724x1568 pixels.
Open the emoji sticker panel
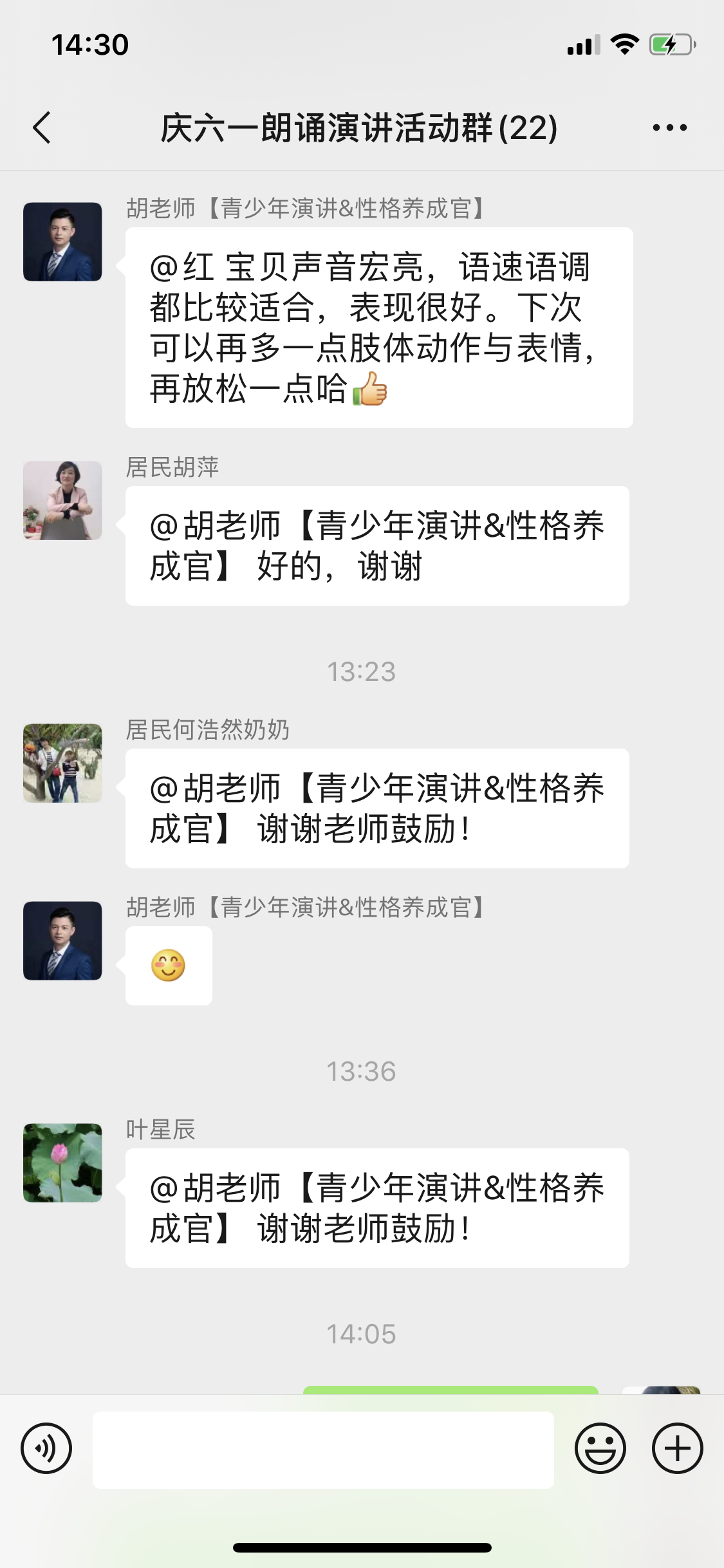[600, 1448]
